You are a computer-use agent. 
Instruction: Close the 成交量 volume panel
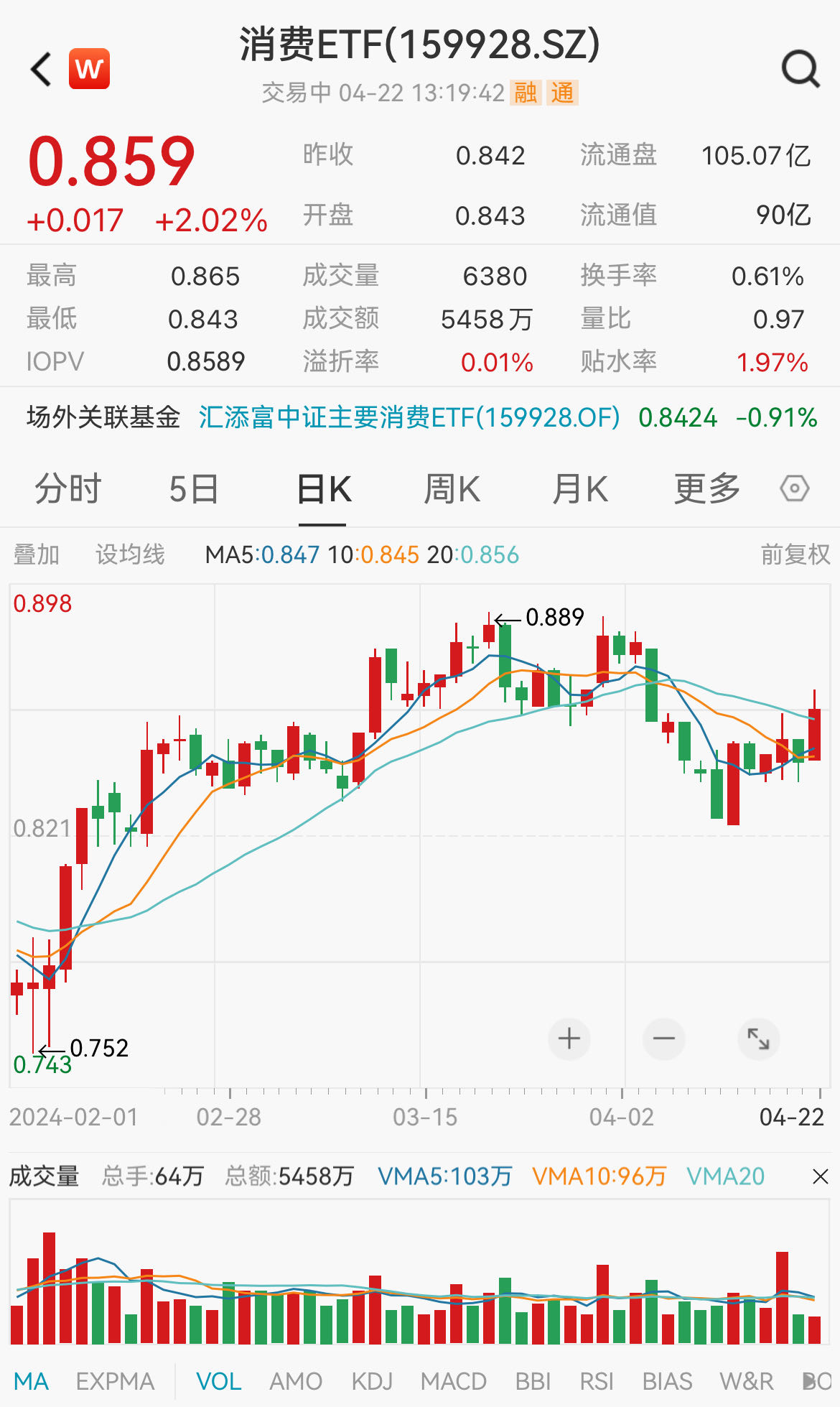[820, 1176]
